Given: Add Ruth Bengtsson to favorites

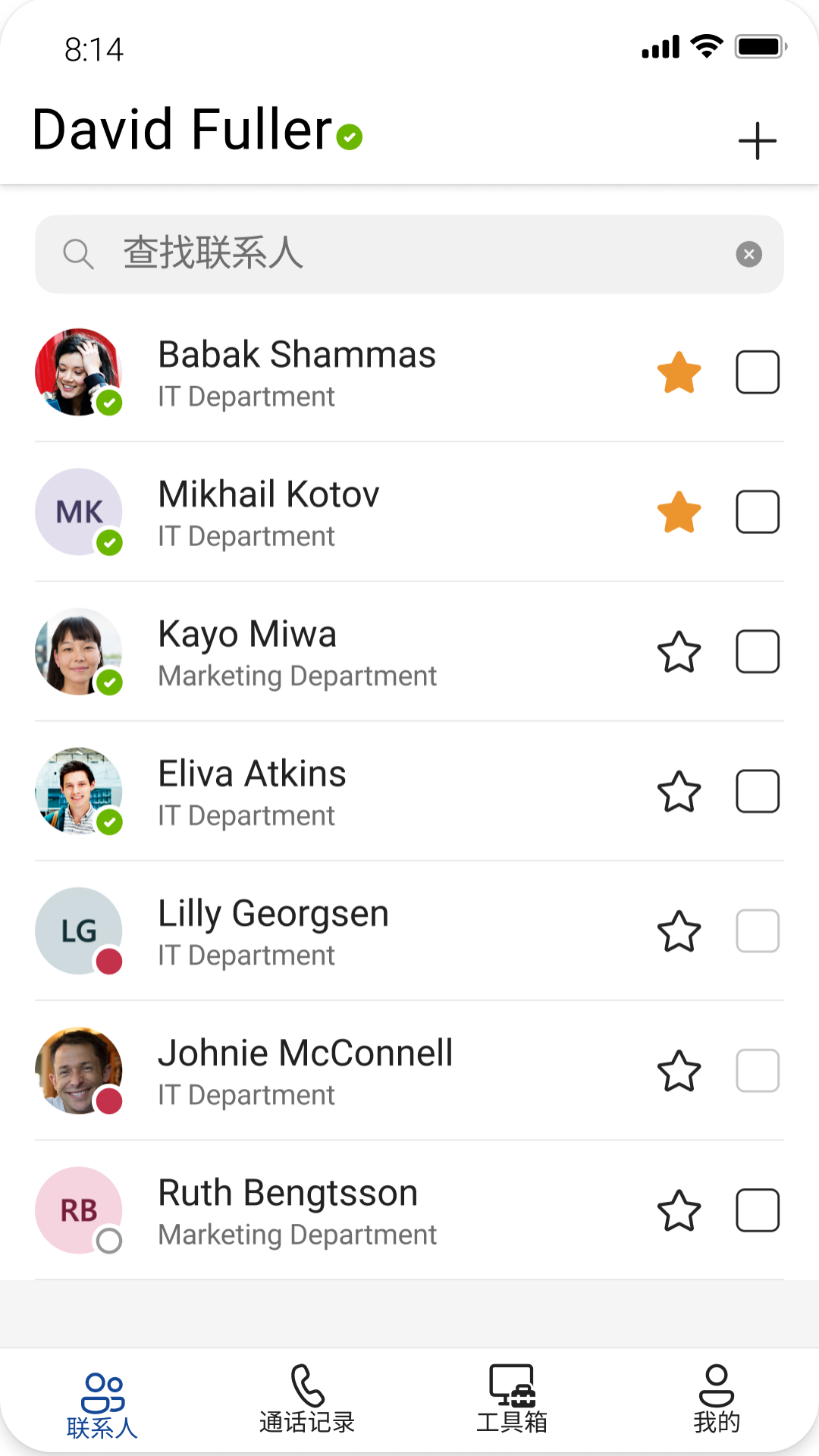Looking at the screenshot, I should [679, 1210].
